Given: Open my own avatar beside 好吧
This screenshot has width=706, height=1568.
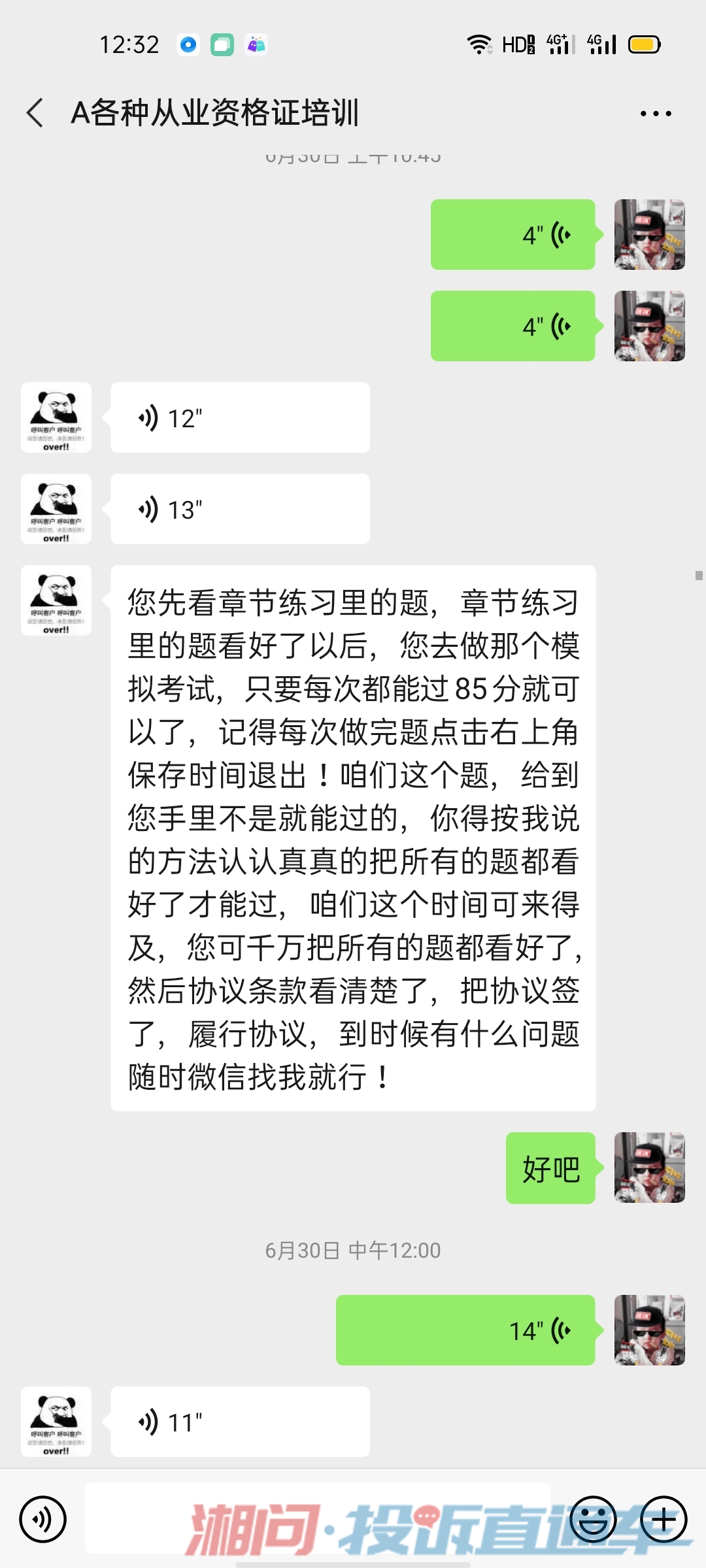Looking at the screenshot, I should coord(649,1168).
